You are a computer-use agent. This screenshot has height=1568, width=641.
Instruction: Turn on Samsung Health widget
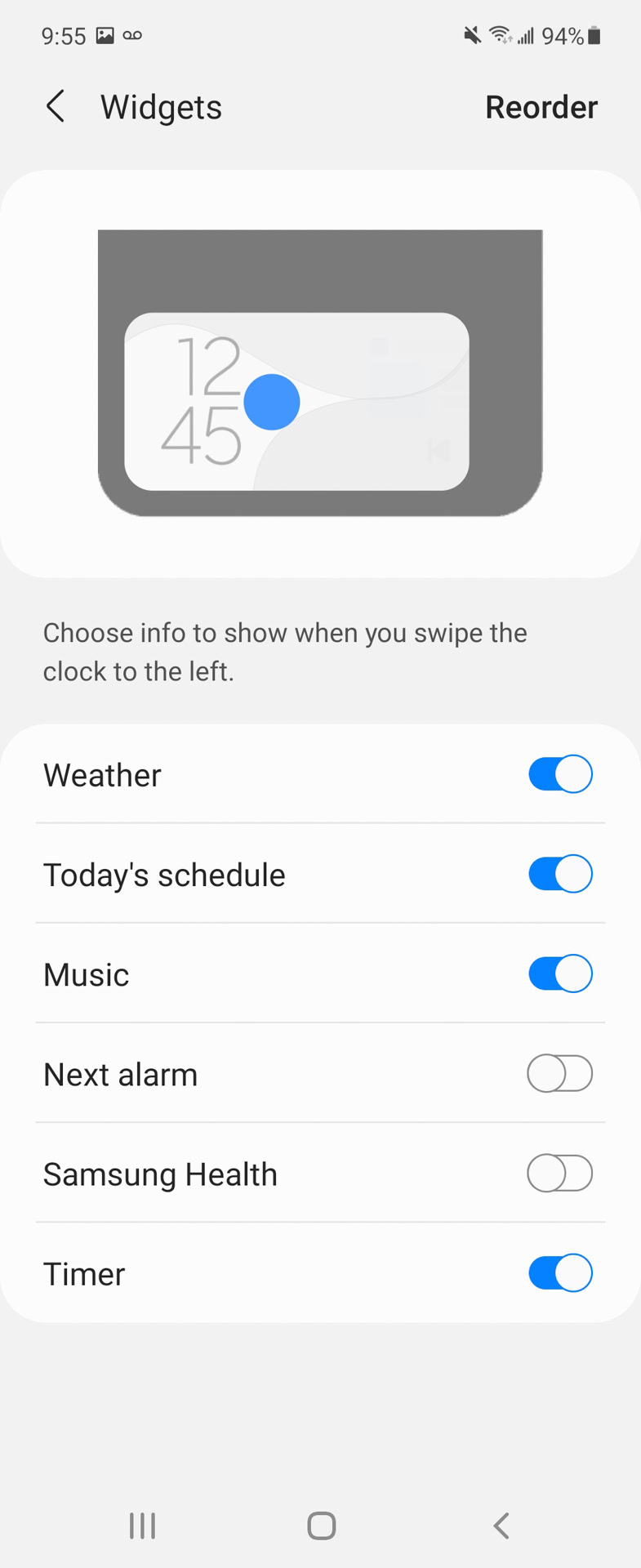click(x=560, y=1174)
